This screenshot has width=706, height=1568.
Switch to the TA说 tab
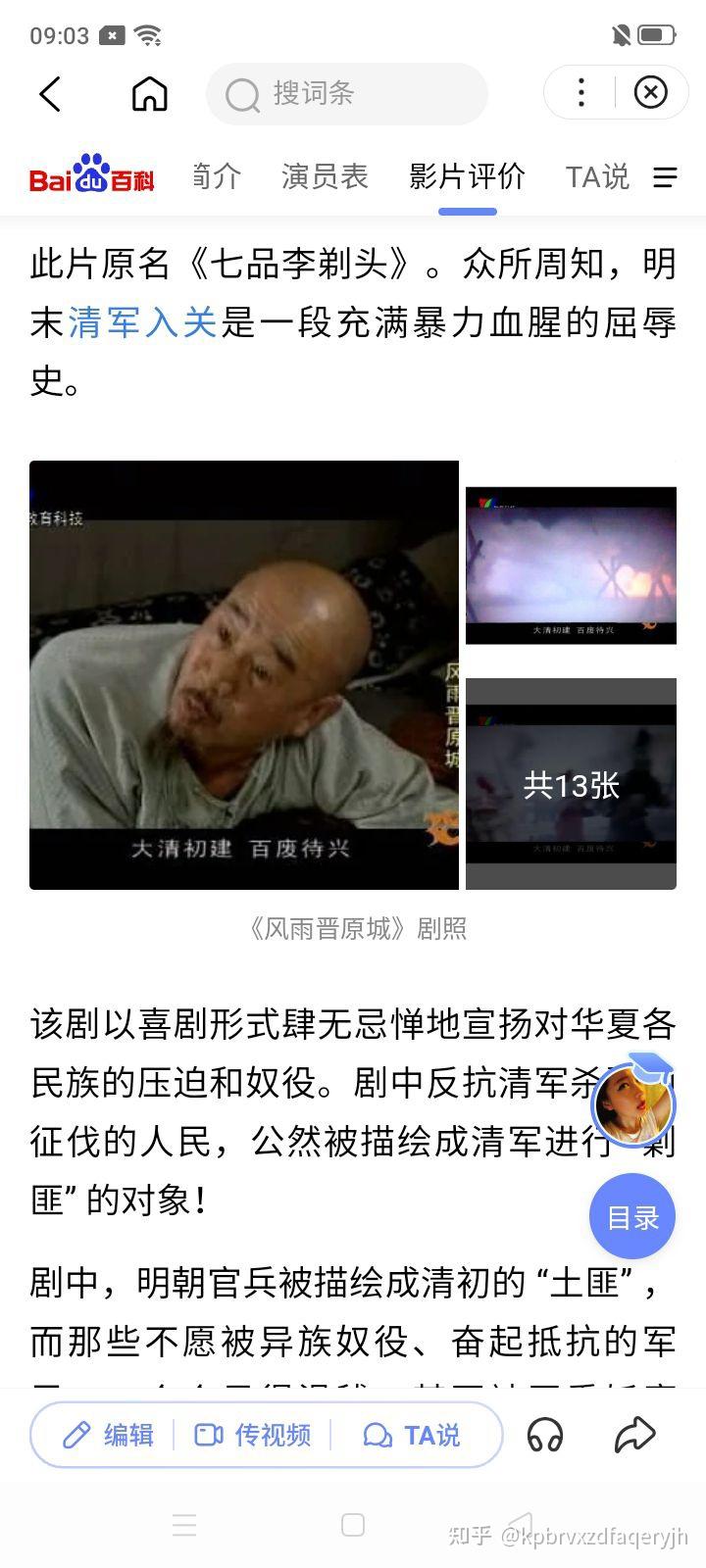click(x=596, y=177)
